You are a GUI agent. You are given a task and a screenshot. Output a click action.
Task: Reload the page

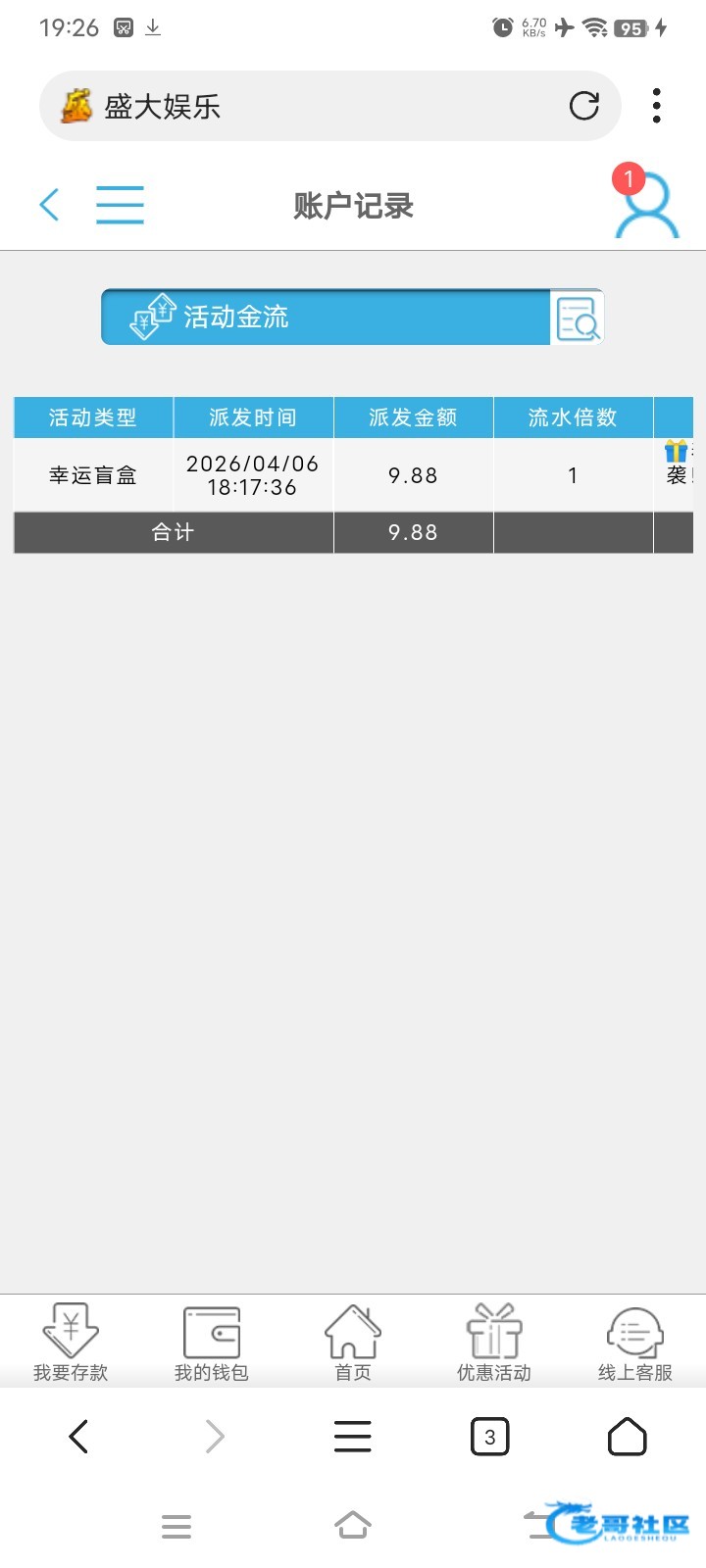584,106
